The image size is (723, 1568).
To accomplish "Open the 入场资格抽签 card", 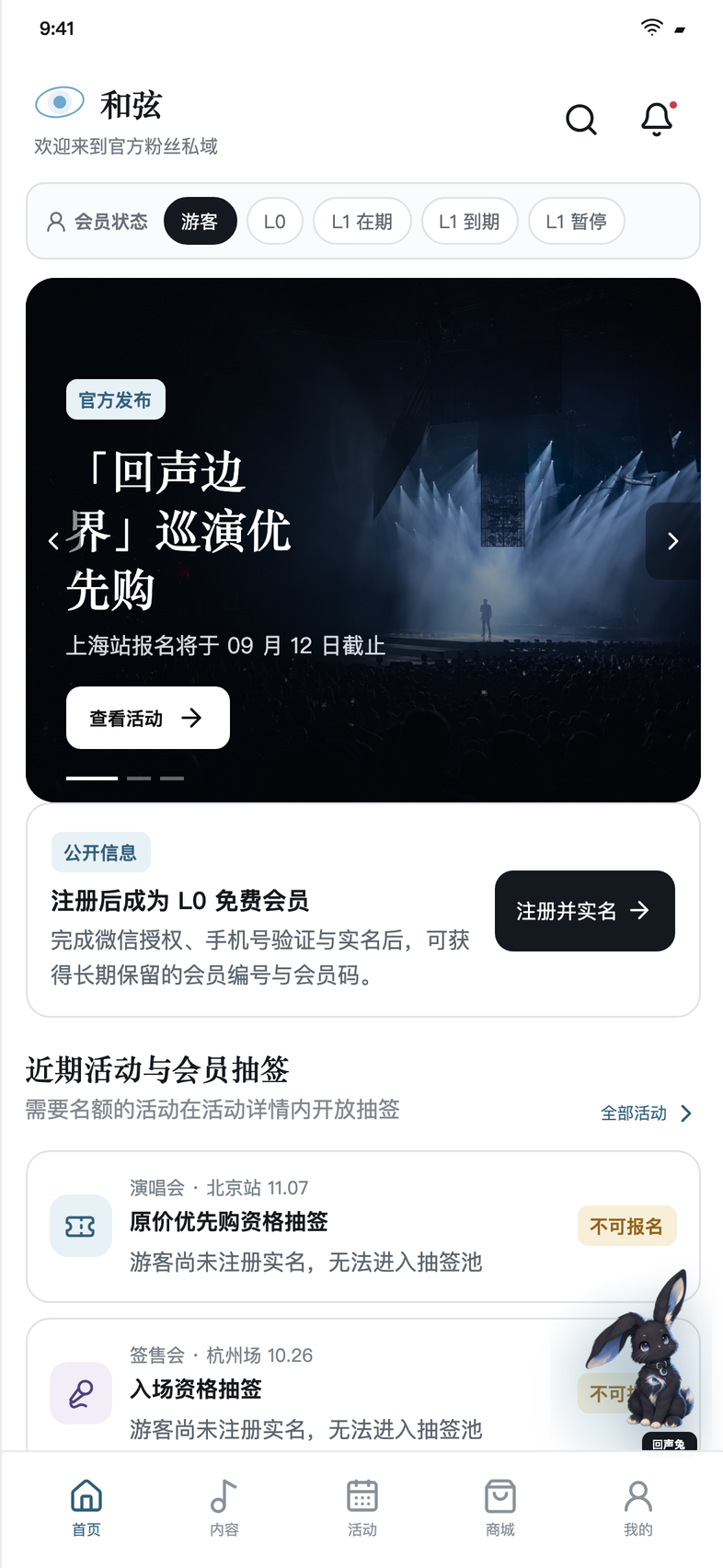I will [363, 1386].
